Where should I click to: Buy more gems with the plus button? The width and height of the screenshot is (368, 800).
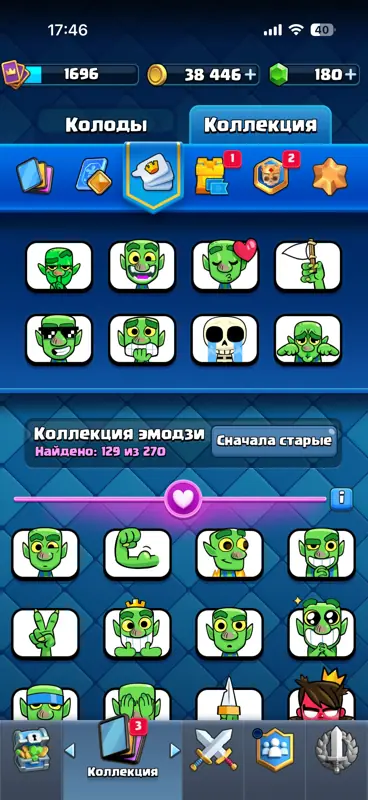pos(350,75)
